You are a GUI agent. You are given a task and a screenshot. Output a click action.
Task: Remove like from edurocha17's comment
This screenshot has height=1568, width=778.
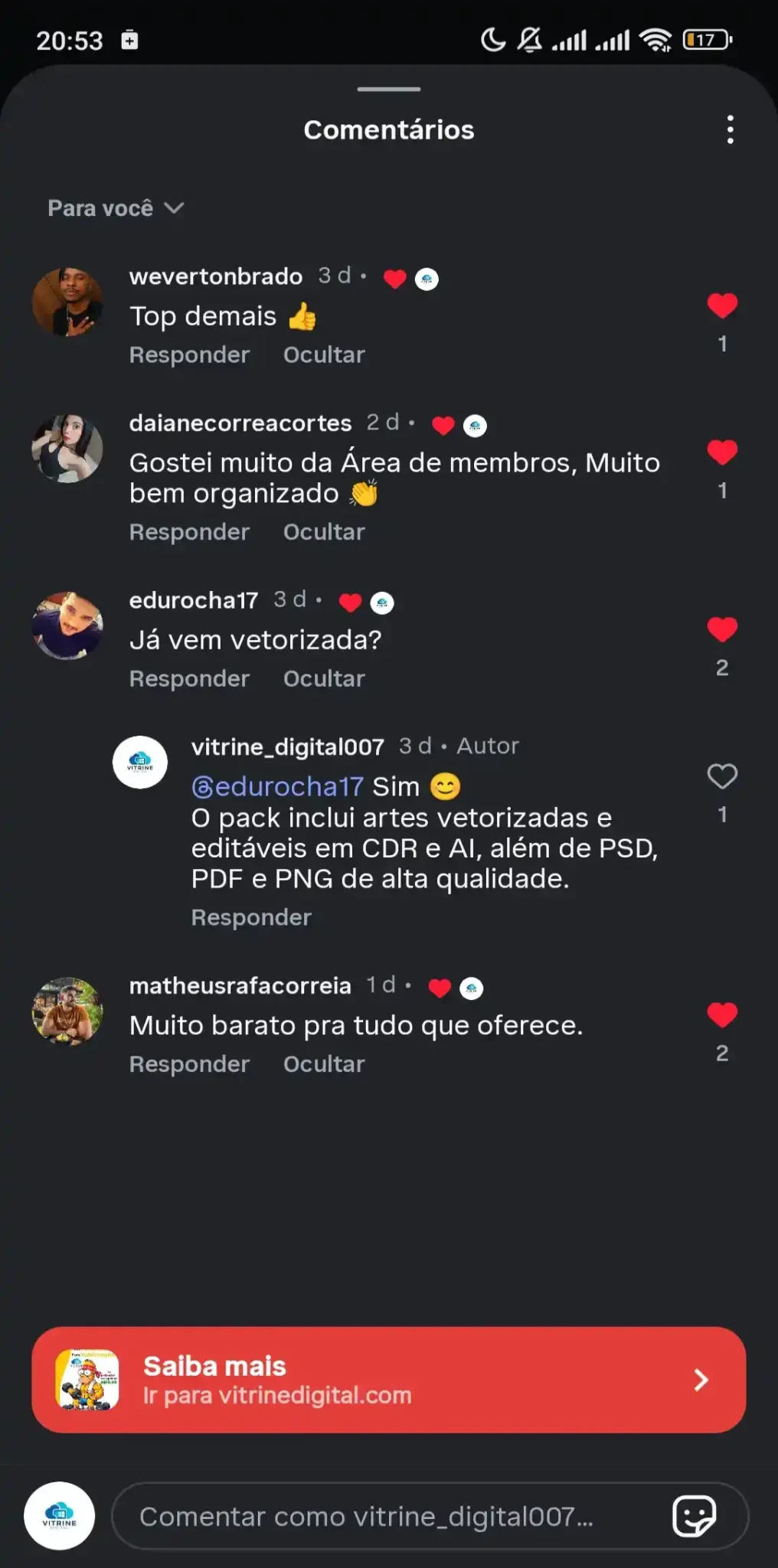point(721,630)
